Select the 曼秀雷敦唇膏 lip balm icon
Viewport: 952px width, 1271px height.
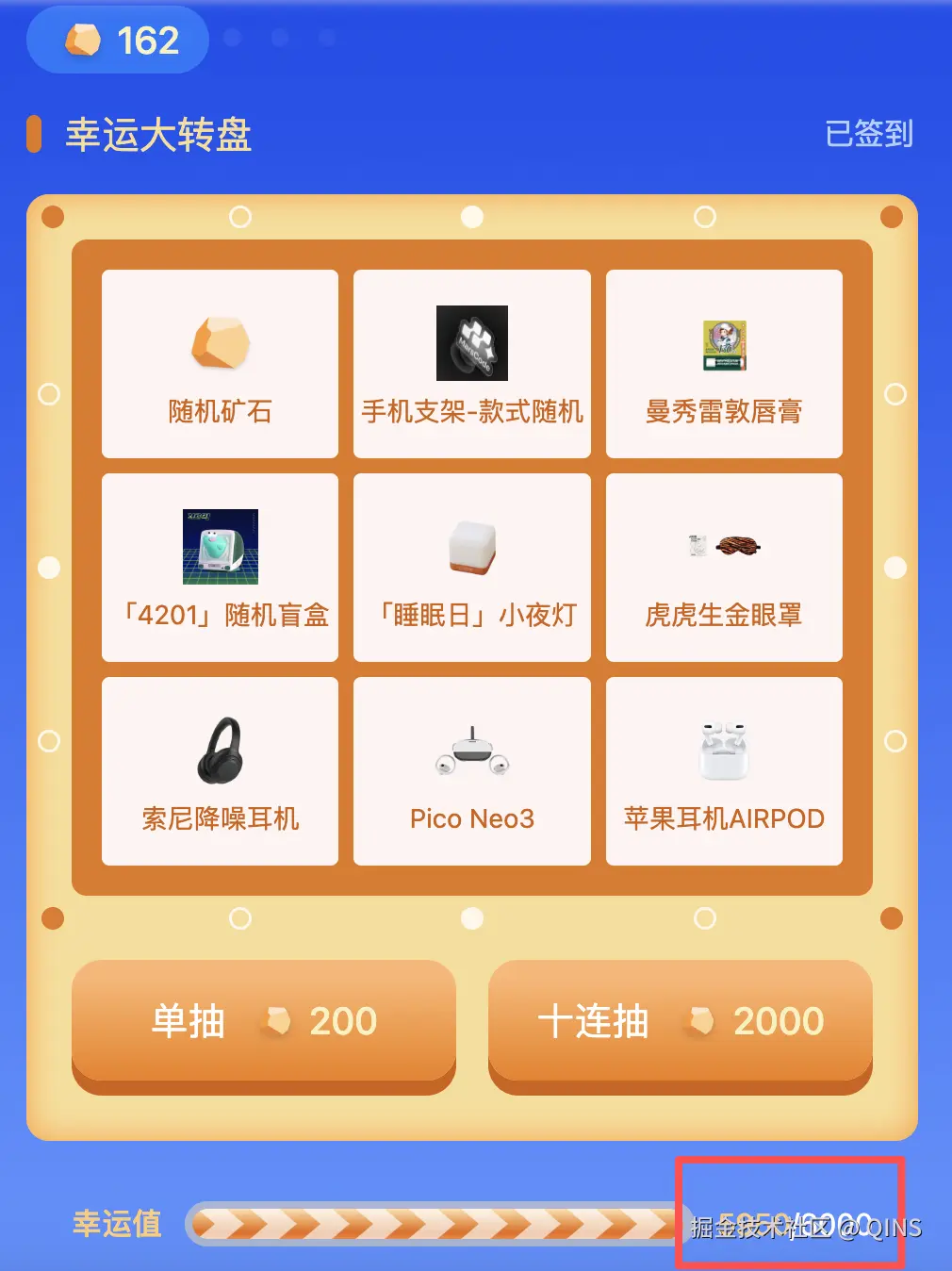tap(724, 344)
